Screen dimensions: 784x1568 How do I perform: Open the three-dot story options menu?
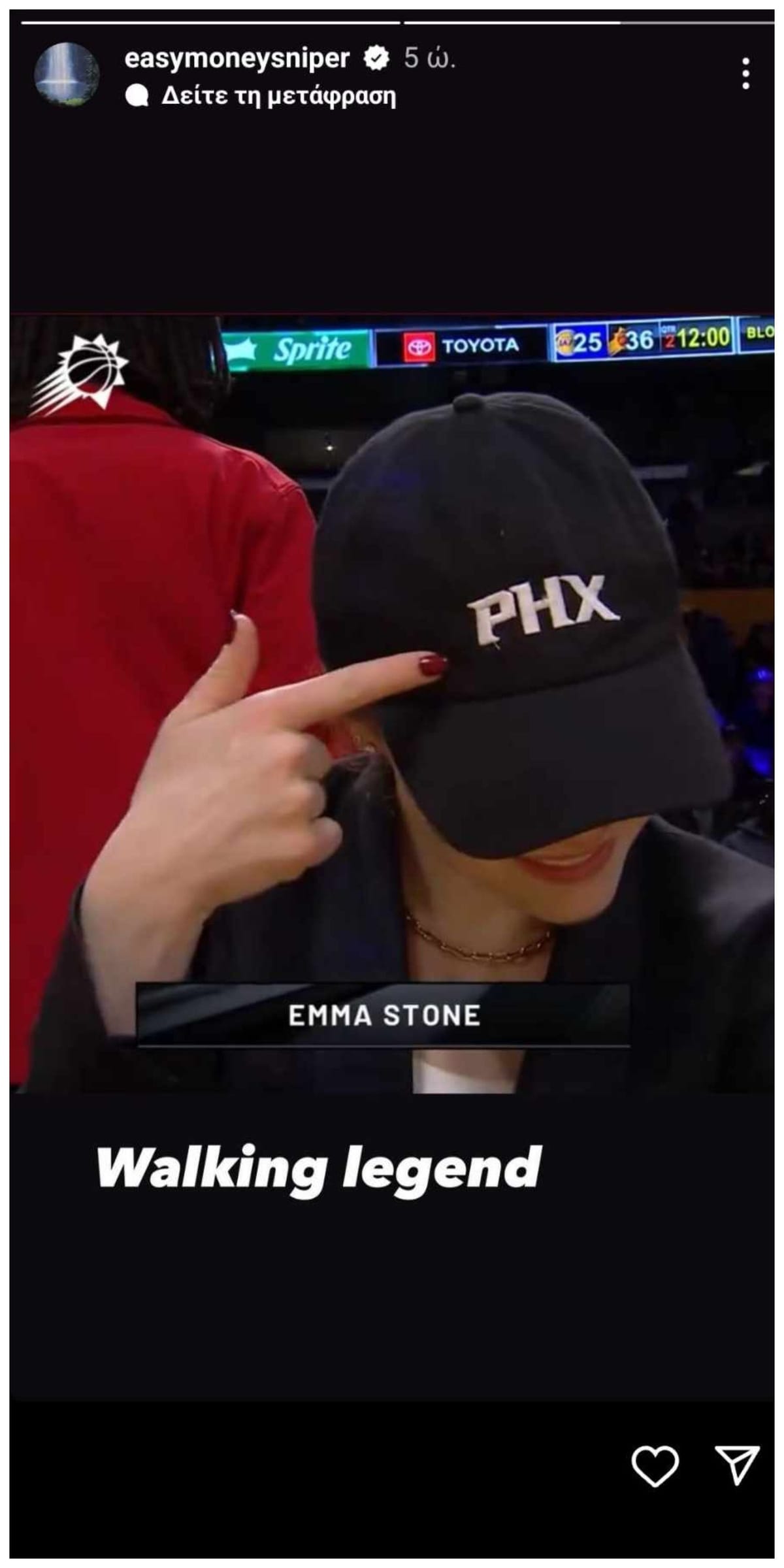coord(745,73)
